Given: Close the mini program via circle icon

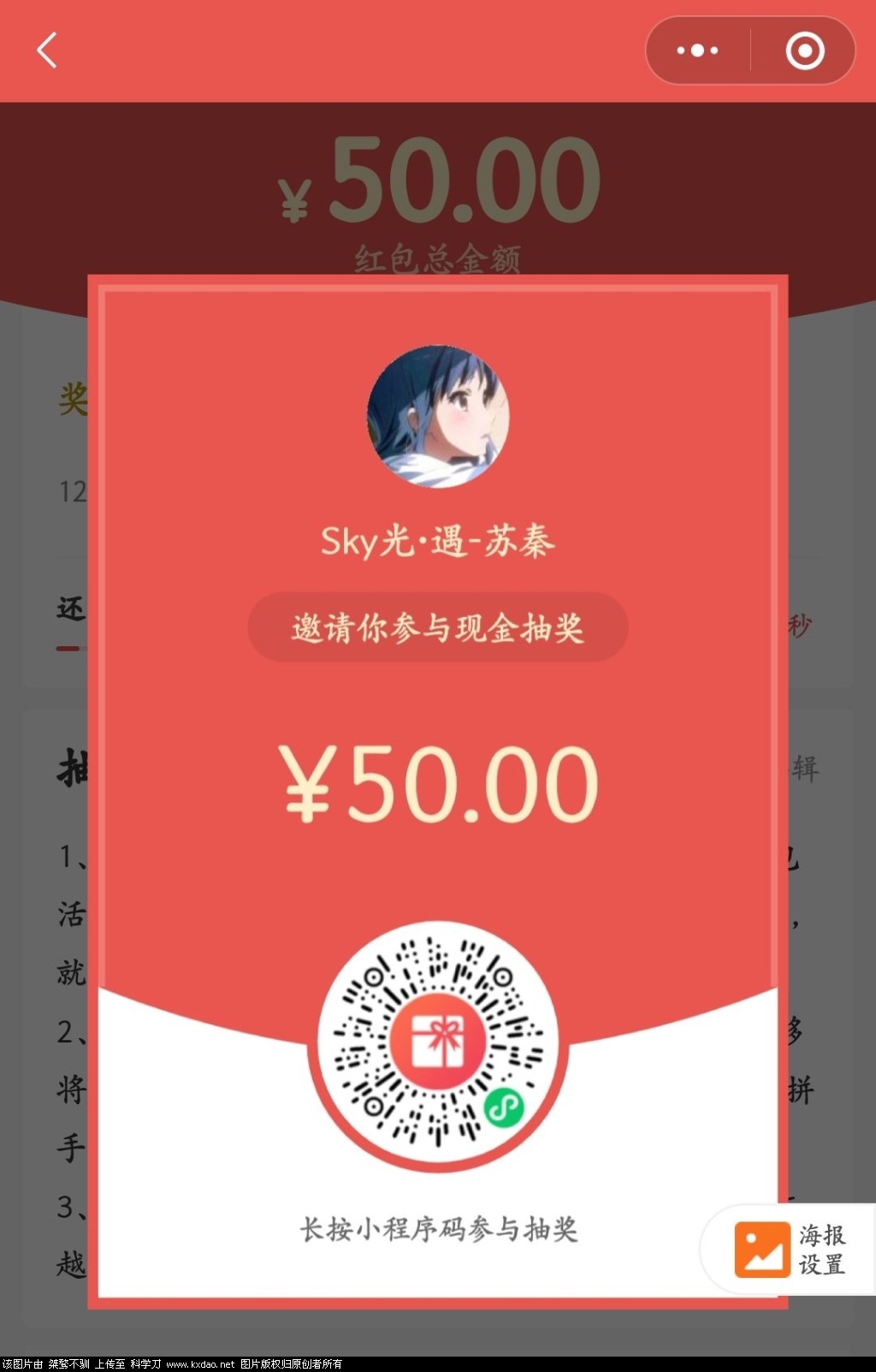Looking at the screenshot, I should 804,50.
